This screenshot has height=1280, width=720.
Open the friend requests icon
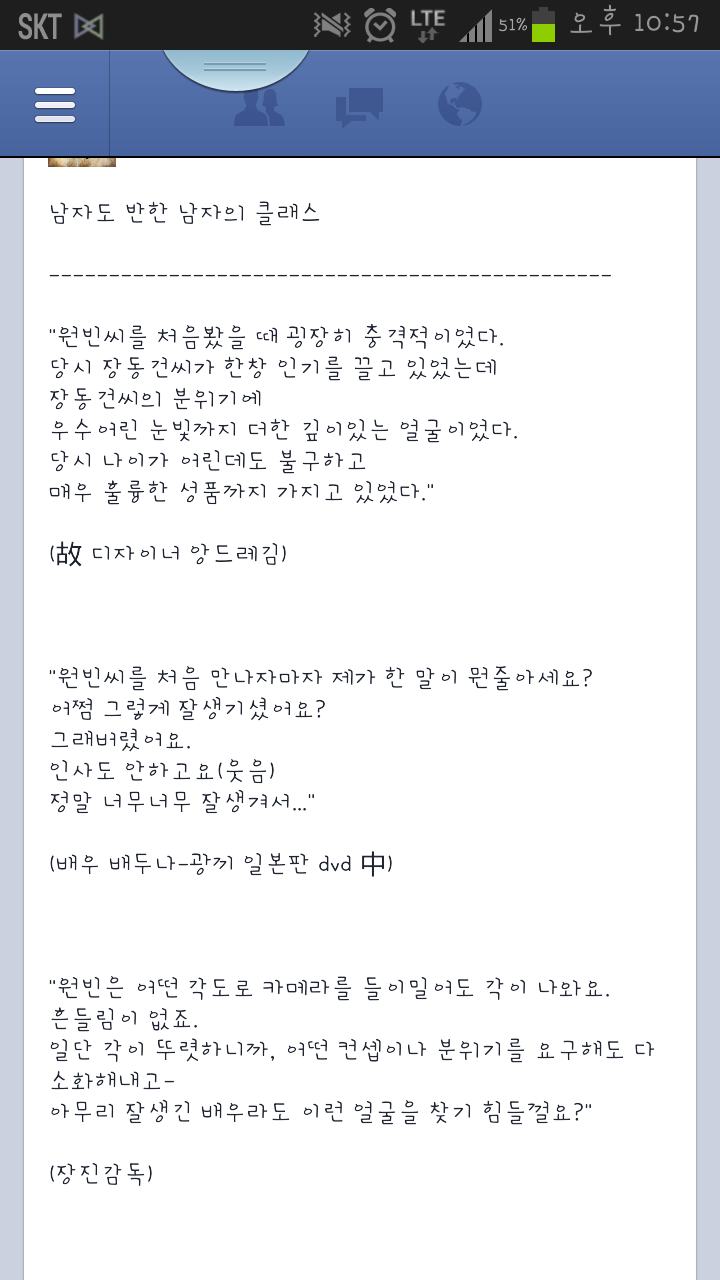click(x=259, y=105)
